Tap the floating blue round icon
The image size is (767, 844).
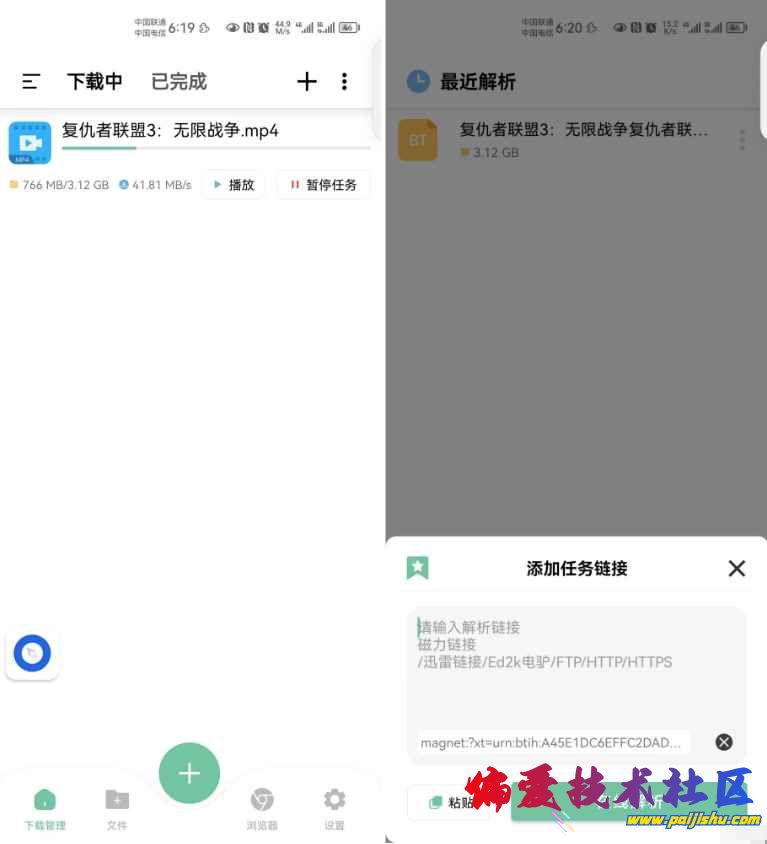(32, 654)
